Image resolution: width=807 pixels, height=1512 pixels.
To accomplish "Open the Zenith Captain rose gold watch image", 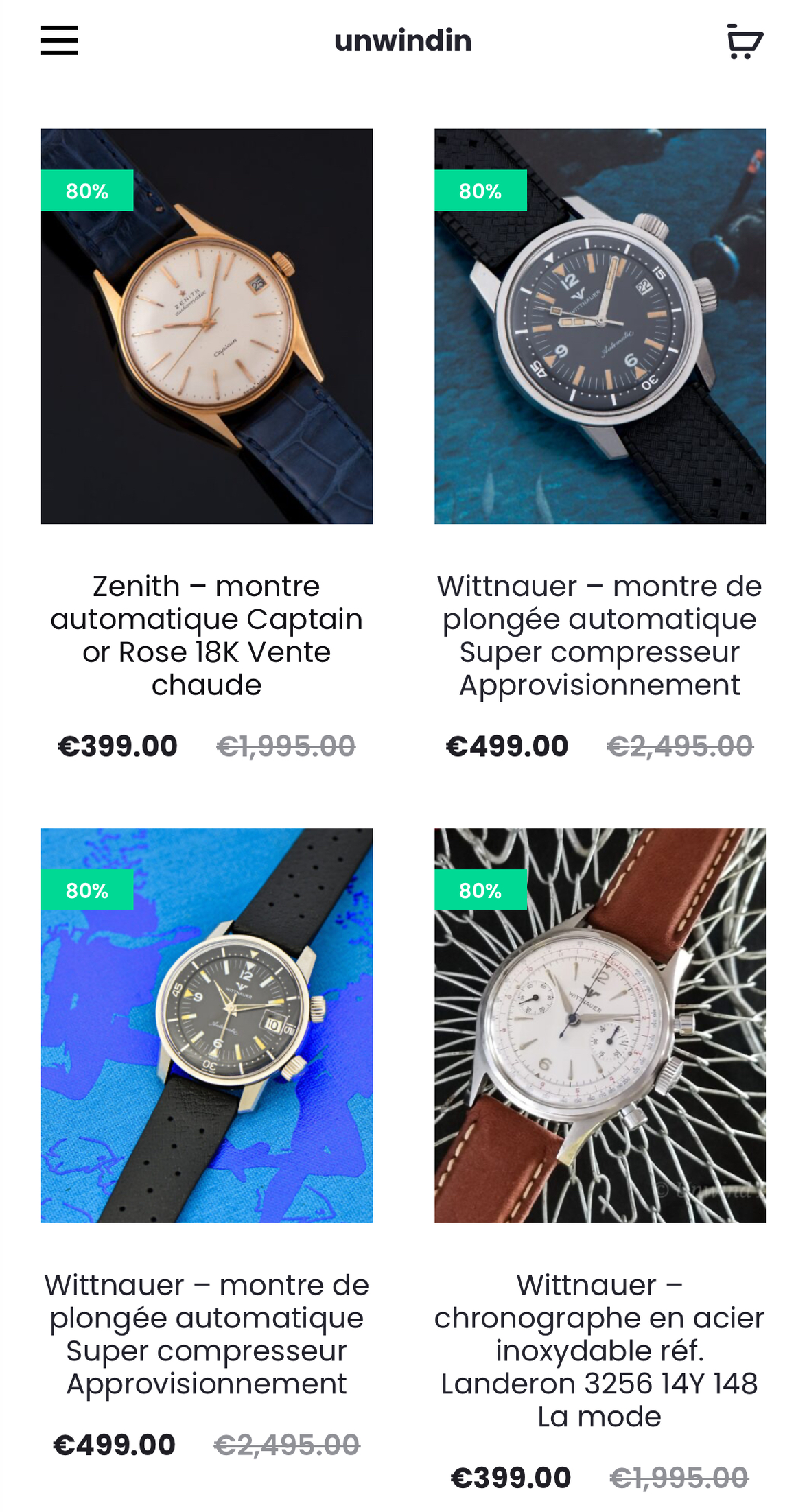I will coord(207,327).
